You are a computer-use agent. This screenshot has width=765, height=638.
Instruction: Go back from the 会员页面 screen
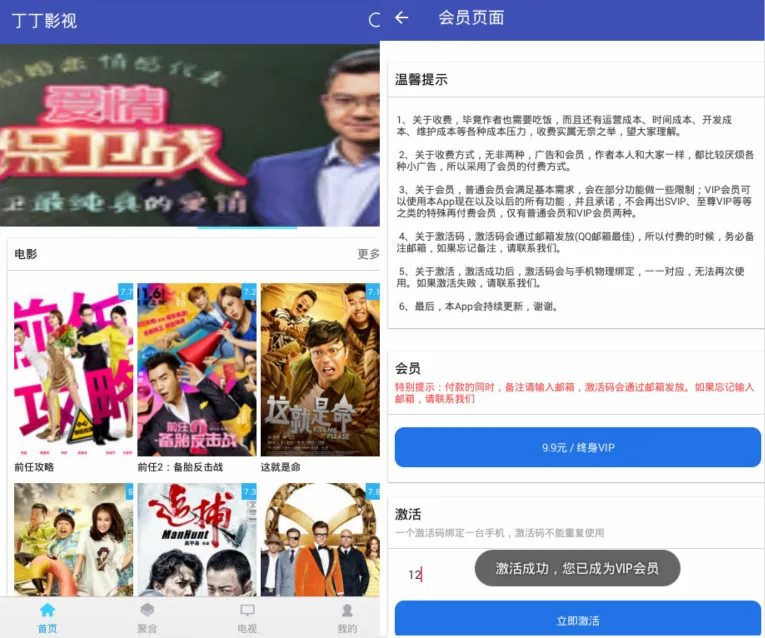click(x=402, y=18)
